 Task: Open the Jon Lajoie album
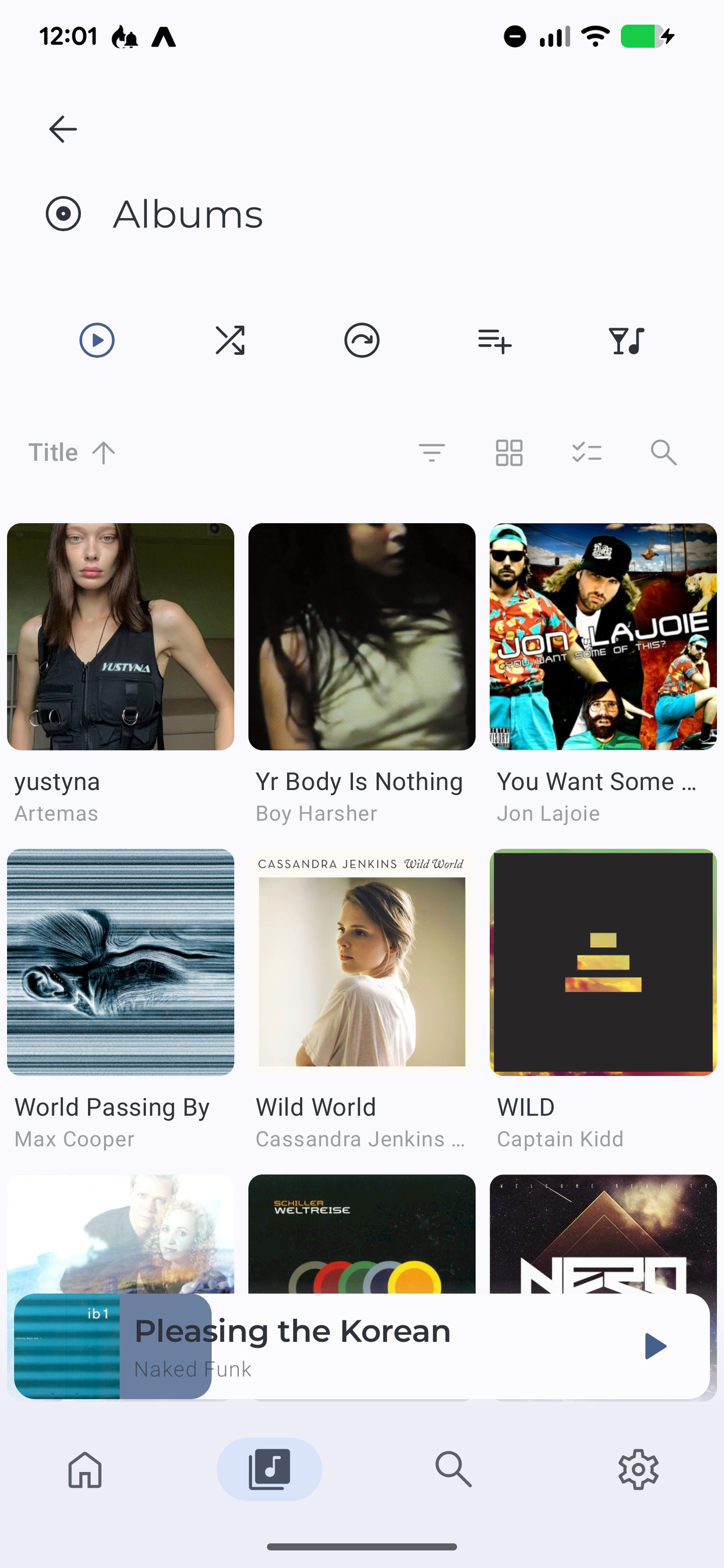click(603, 637)
